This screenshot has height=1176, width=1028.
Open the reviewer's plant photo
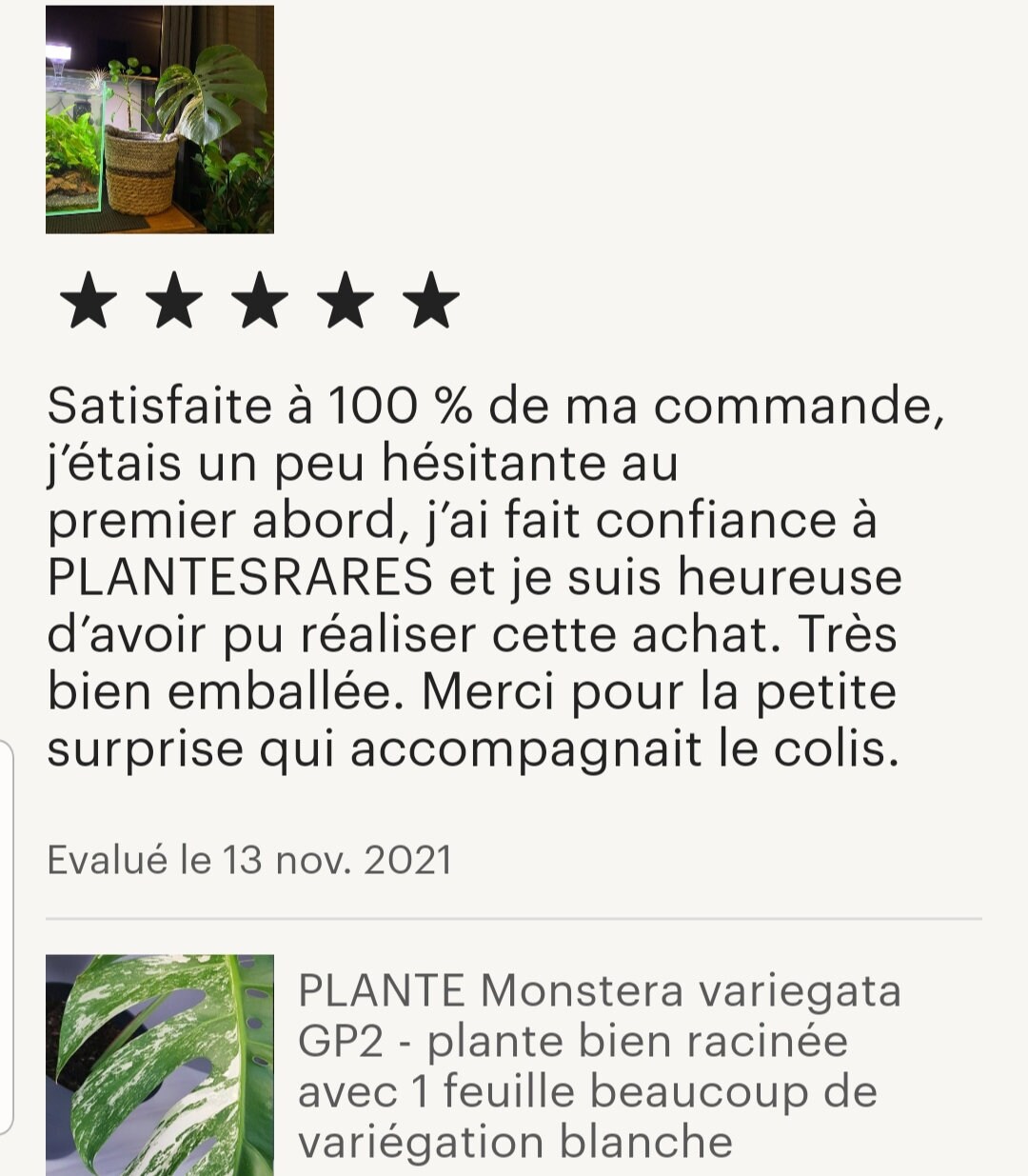click(159, 120)
